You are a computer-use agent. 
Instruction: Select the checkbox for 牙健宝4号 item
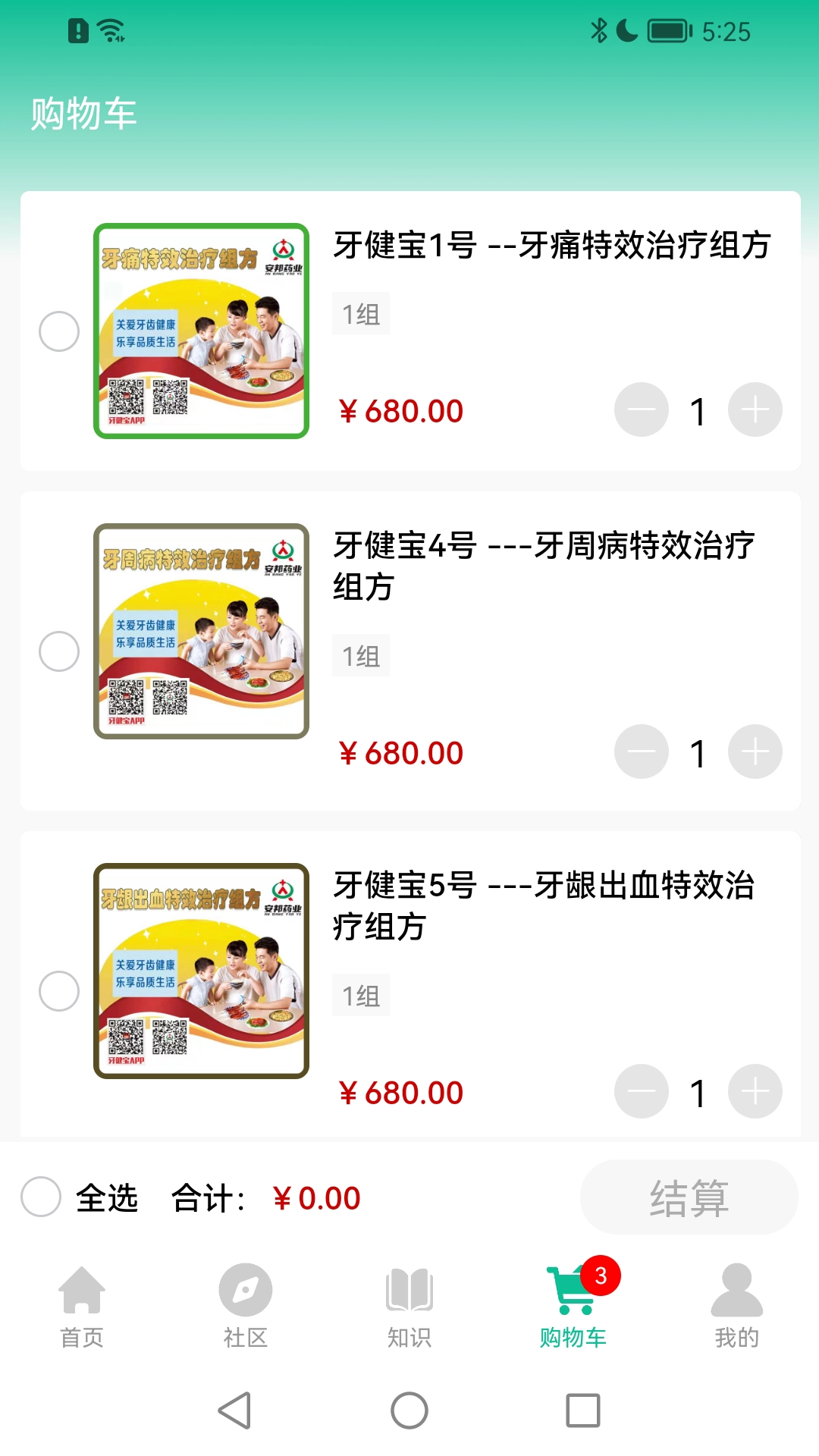click(59, 652)
